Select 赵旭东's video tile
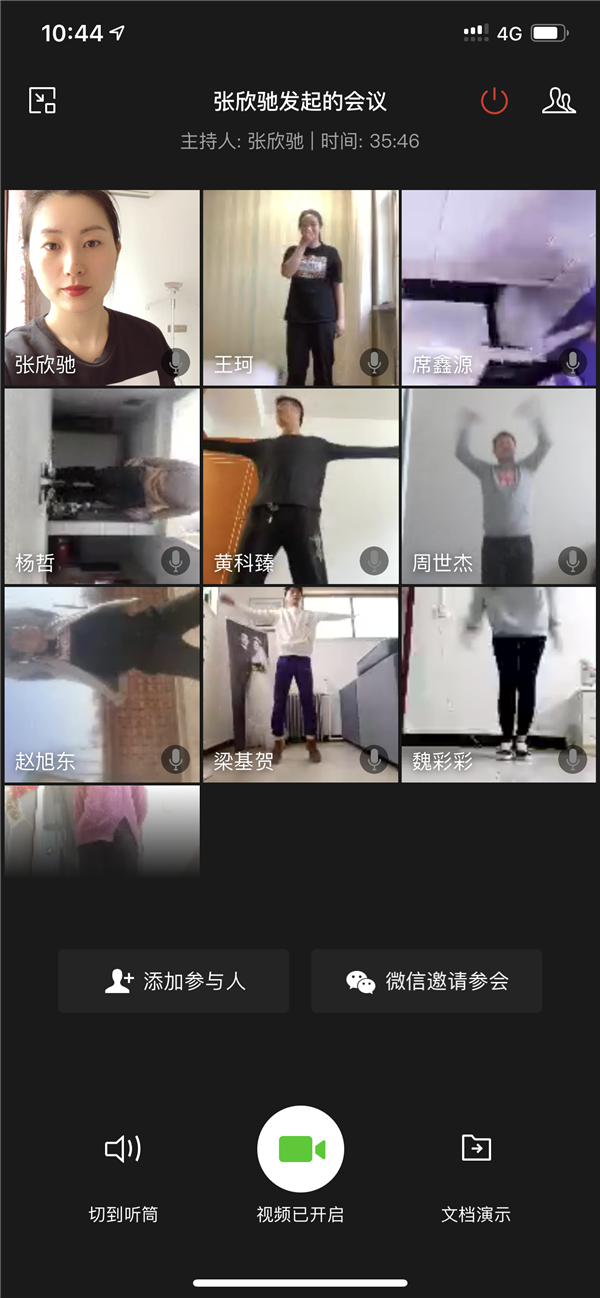The width and height of the screenshot is (600, 1298). point(102,684)
